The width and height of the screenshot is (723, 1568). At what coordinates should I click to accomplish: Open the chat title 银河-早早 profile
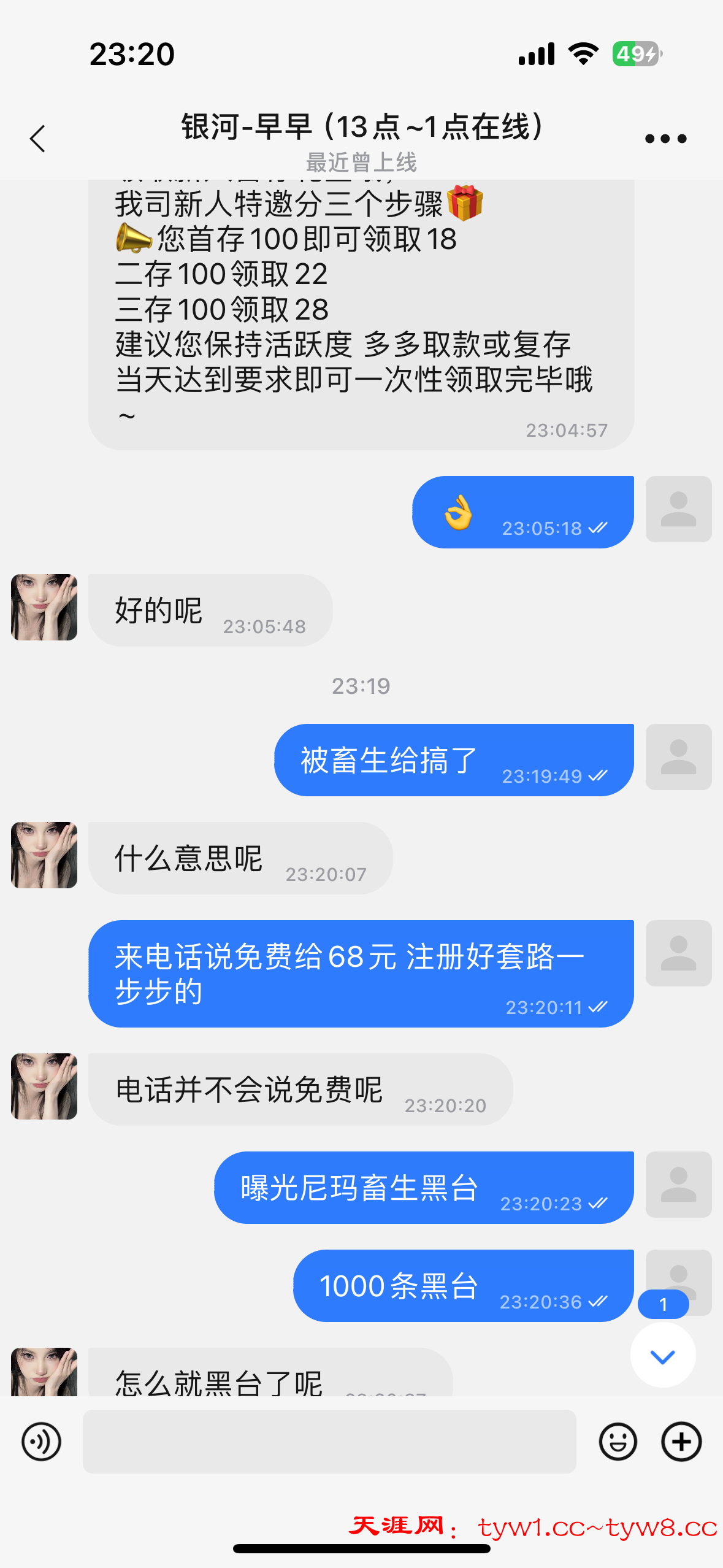coord(361,128)
